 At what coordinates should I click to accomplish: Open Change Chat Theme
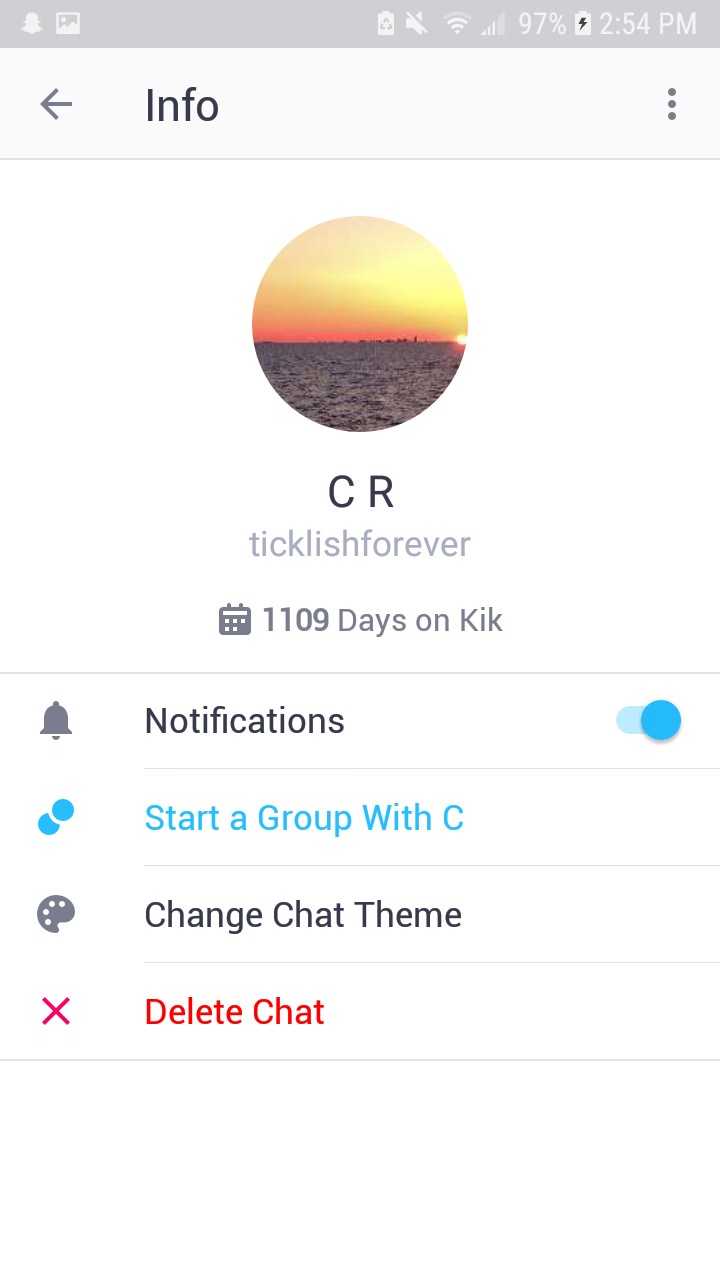[303, 915]
